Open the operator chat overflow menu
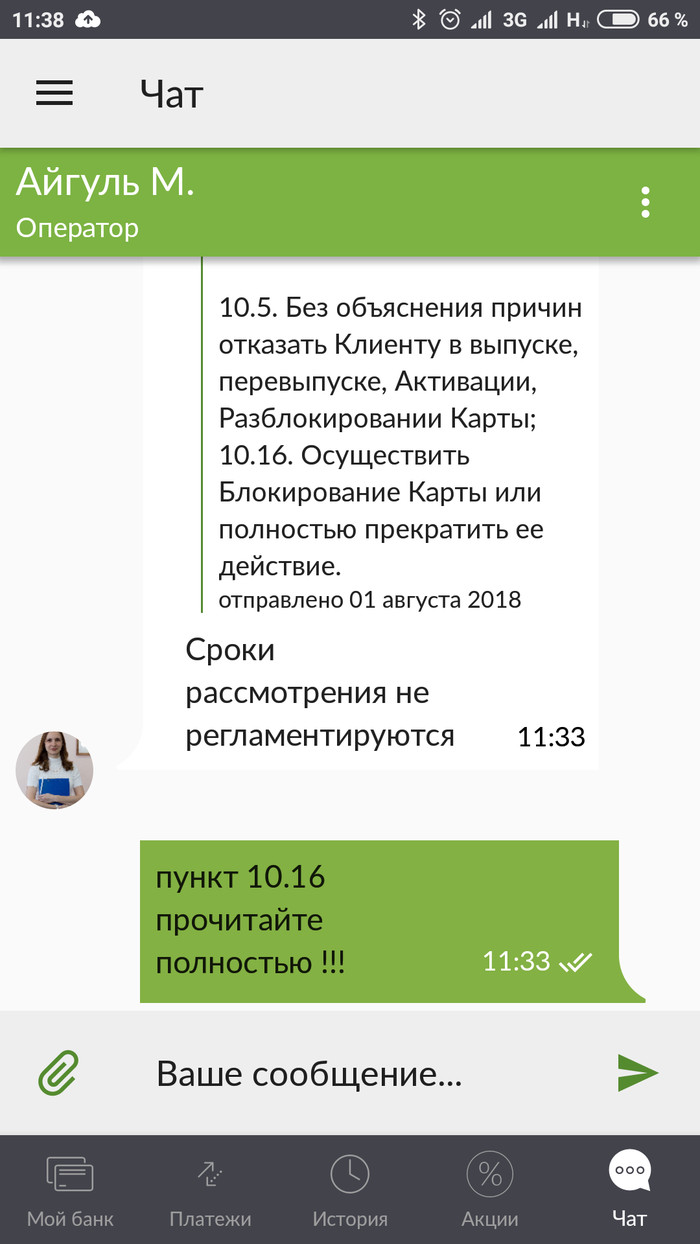The width and height of the screenshot is (700, 1244). point(646,202)
